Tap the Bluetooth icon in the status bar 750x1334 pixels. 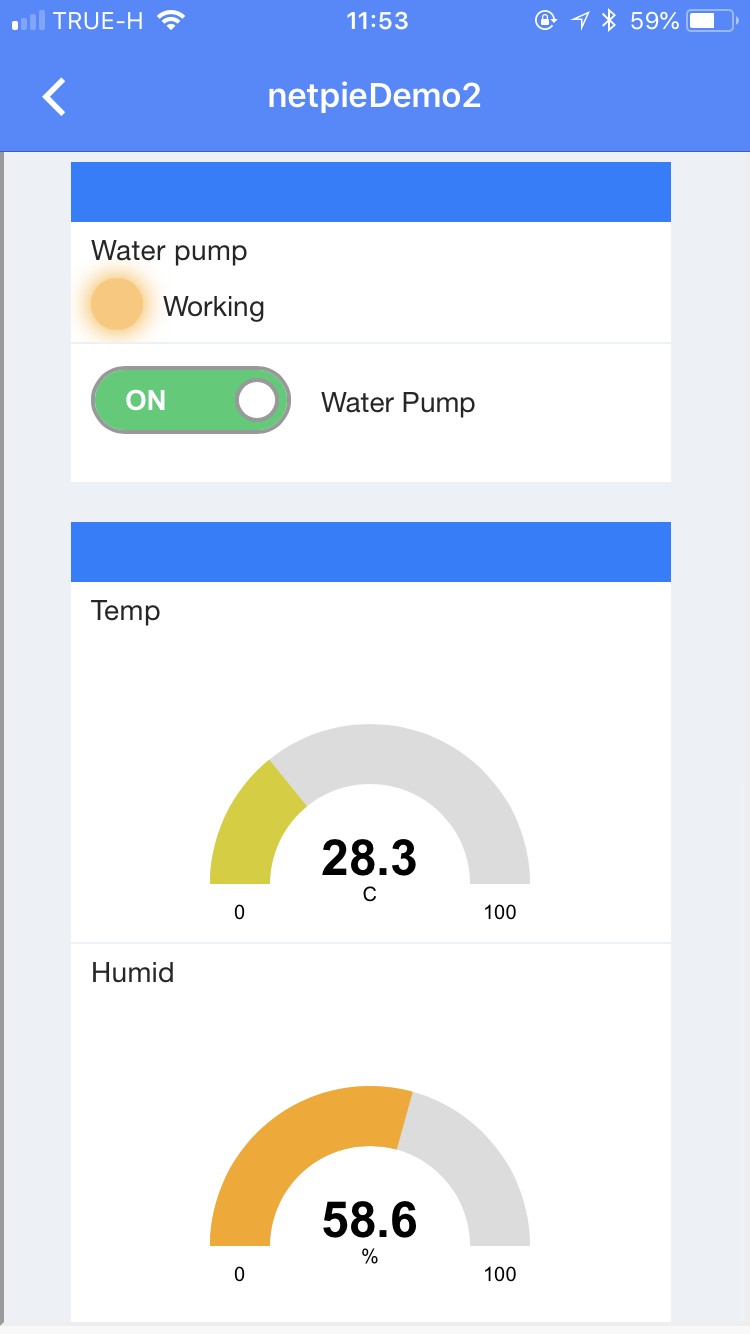611,18
